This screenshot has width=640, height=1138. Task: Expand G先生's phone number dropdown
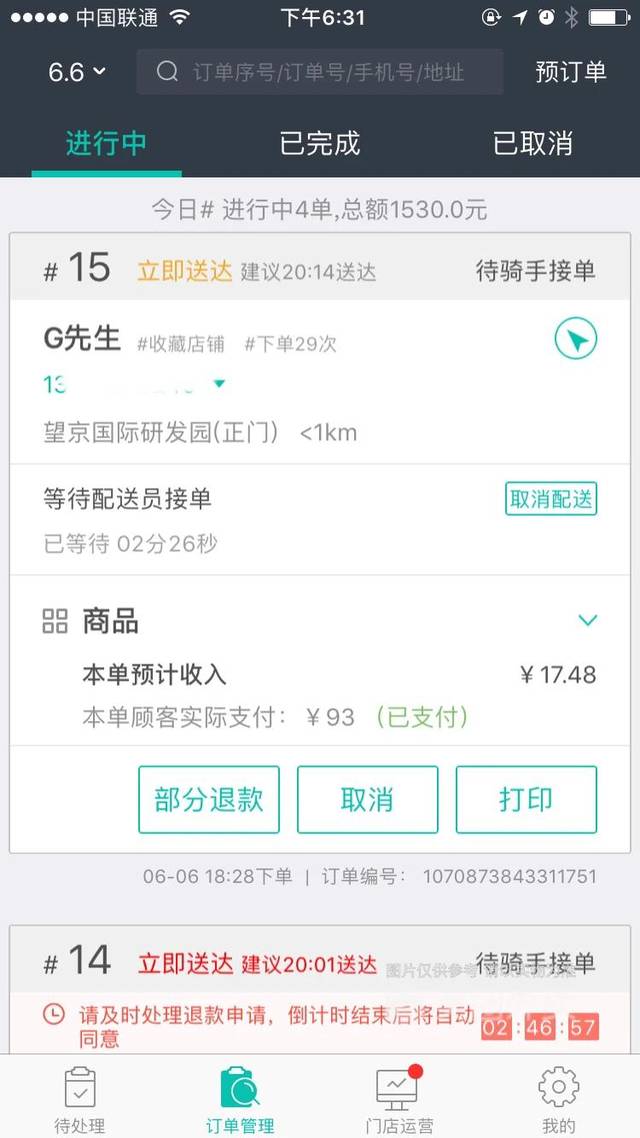pos(220,385)
